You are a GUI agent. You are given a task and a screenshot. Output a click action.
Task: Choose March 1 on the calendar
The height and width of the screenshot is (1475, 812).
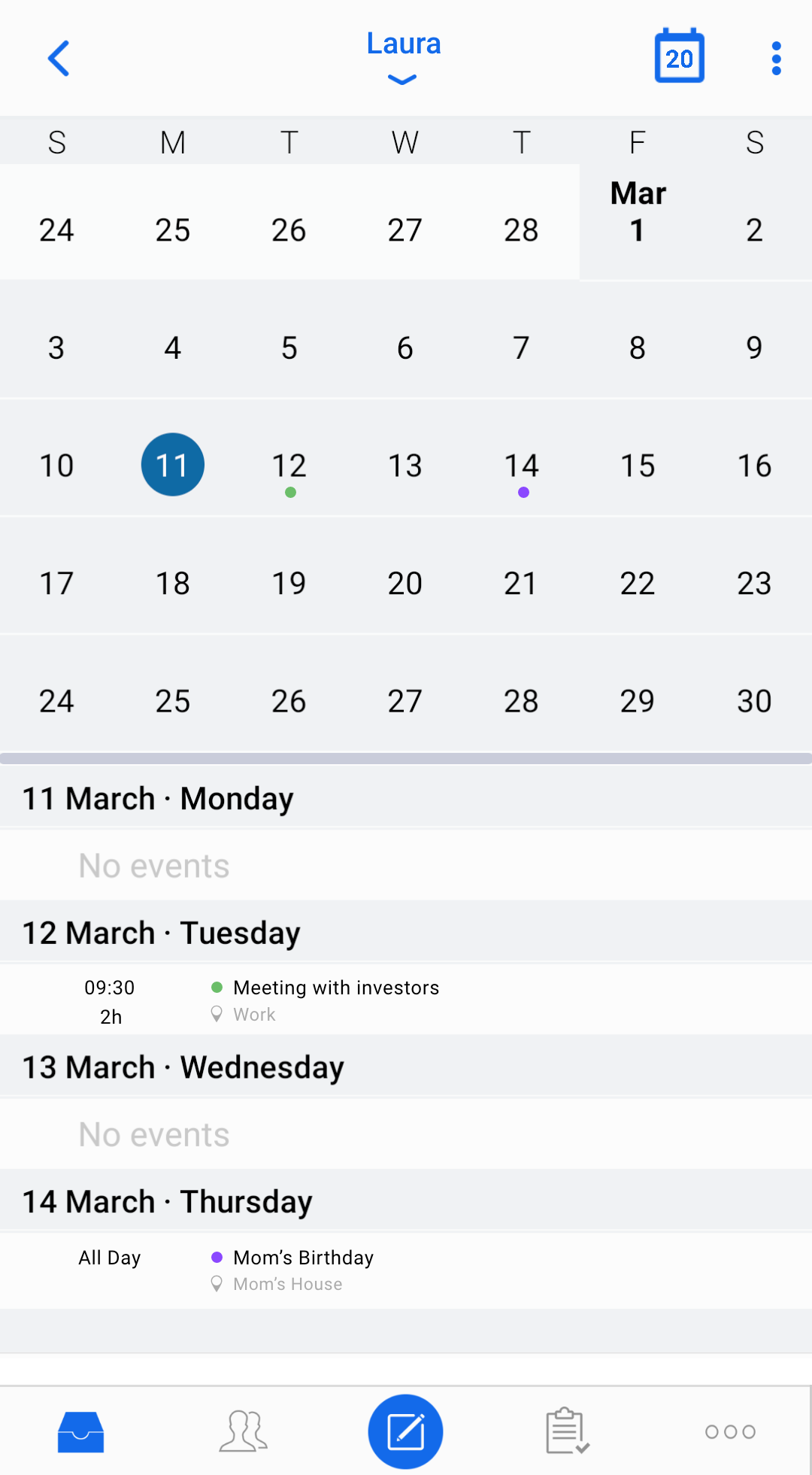[638, 223]
